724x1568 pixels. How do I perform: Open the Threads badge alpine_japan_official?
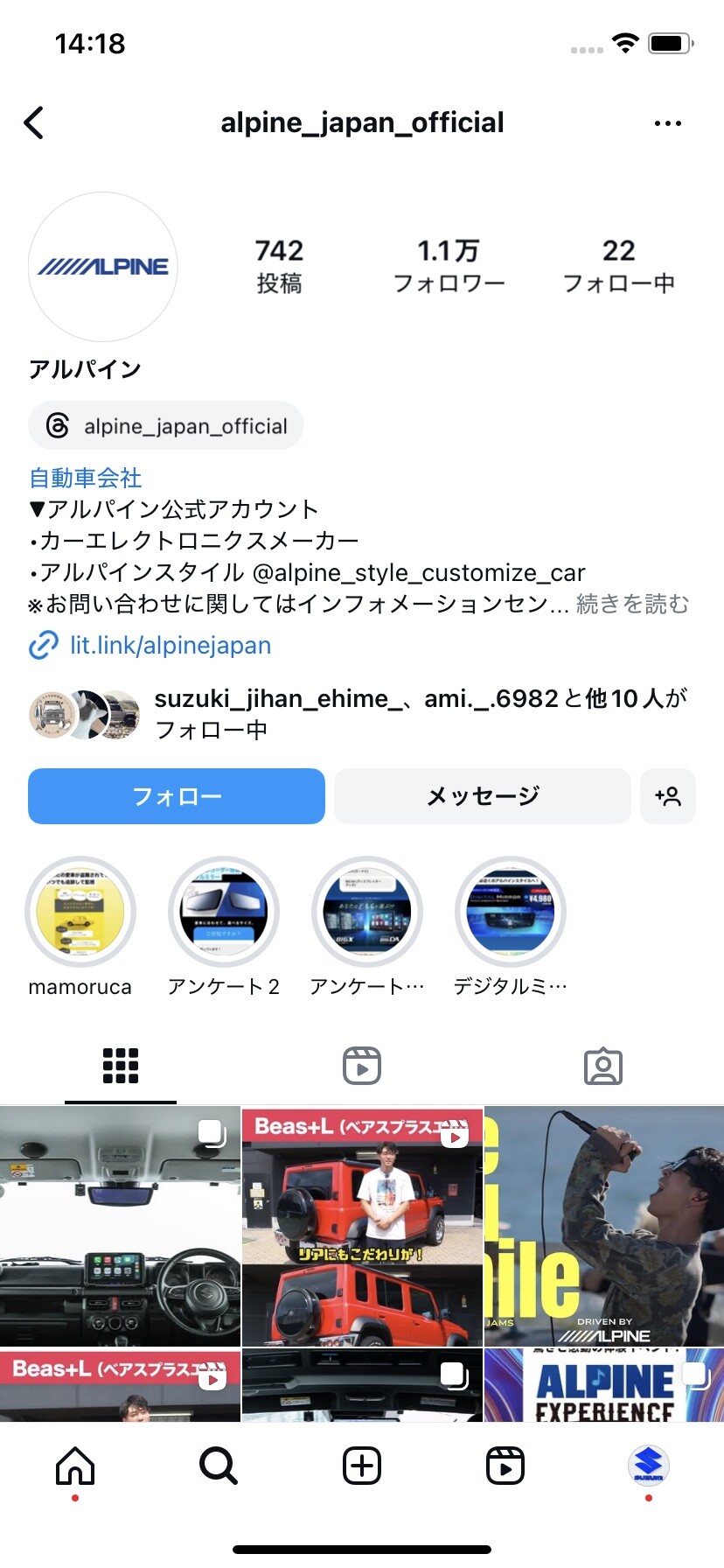click(x=166, y=426)
